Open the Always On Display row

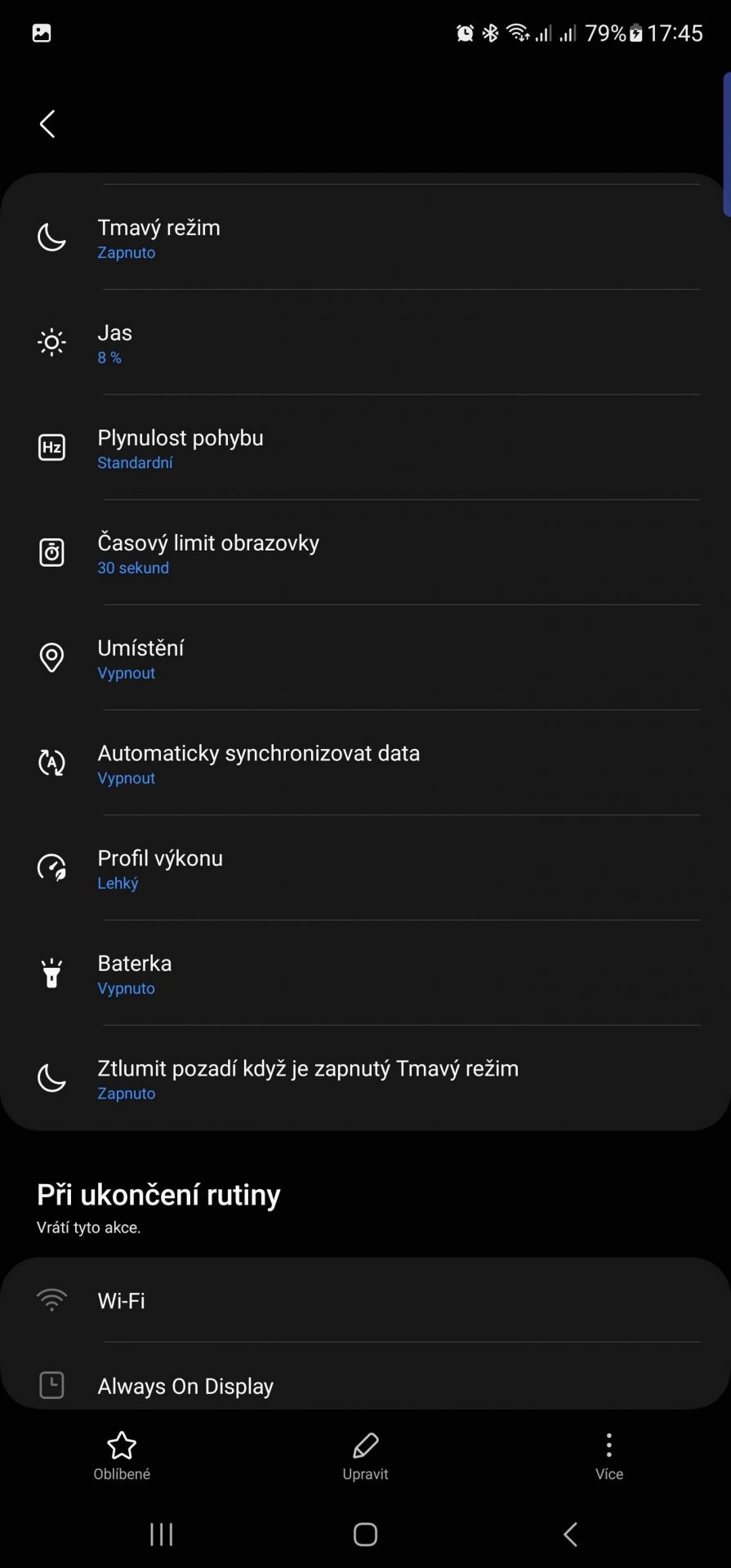point(365,1385)
